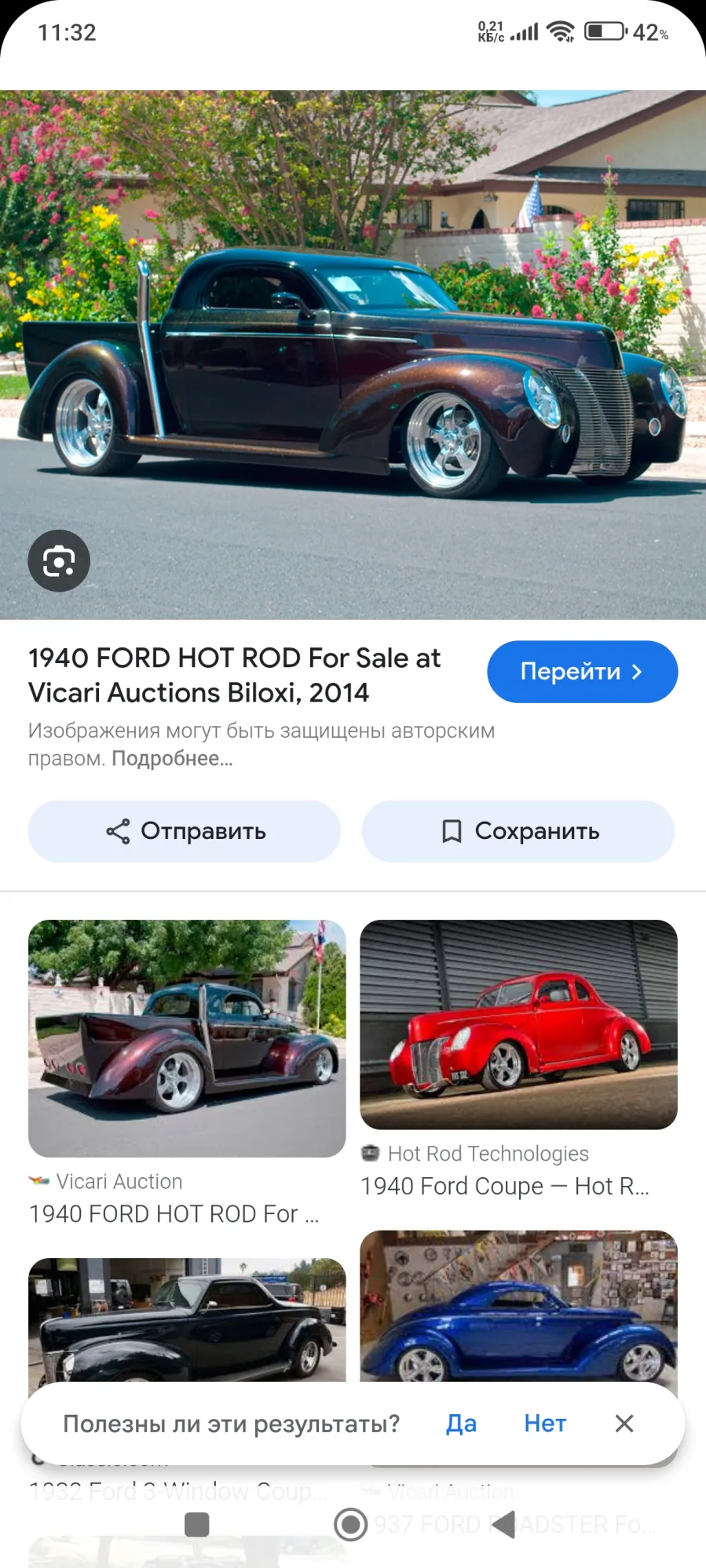The image size is (706, 1568).
Task: Open the Vicari Auction 1940 Ford result
Action: tap(187, 1037)
